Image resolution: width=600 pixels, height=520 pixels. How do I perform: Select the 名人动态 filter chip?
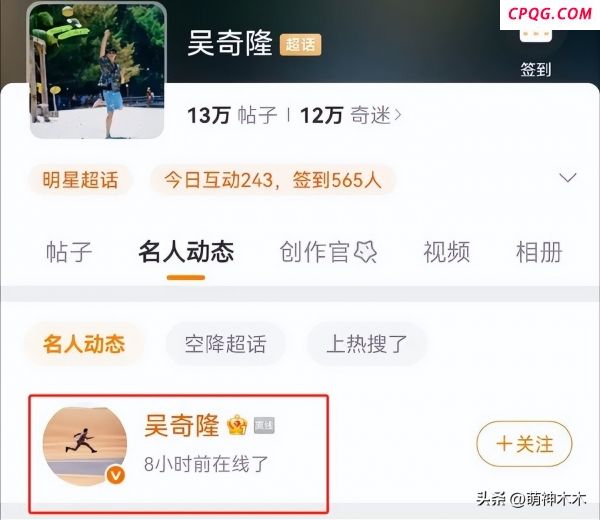84,345
